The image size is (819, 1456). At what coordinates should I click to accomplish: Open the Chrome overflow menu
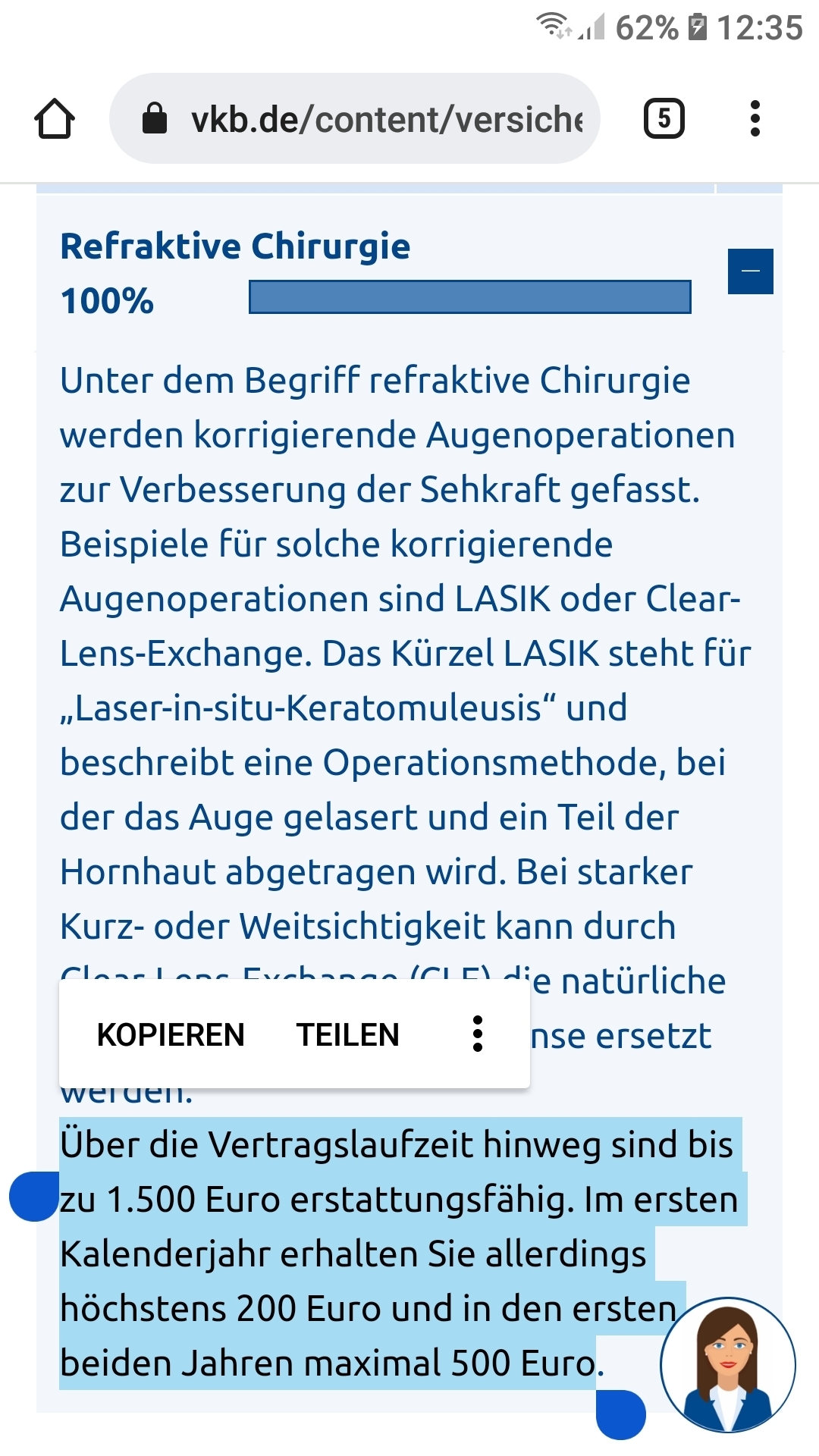click(x=754, y=119)
